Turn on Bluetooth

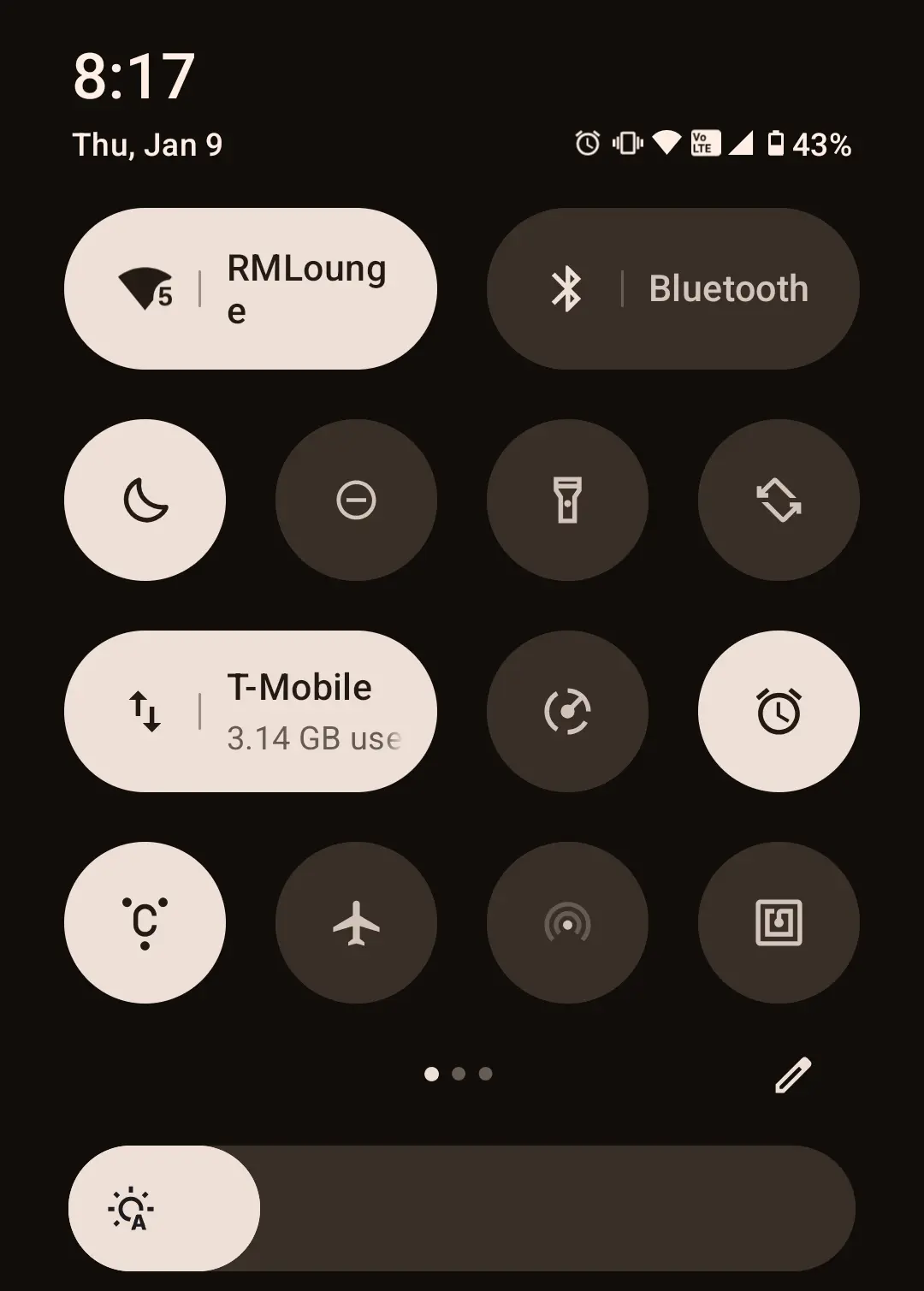click(x=672, y=289)
